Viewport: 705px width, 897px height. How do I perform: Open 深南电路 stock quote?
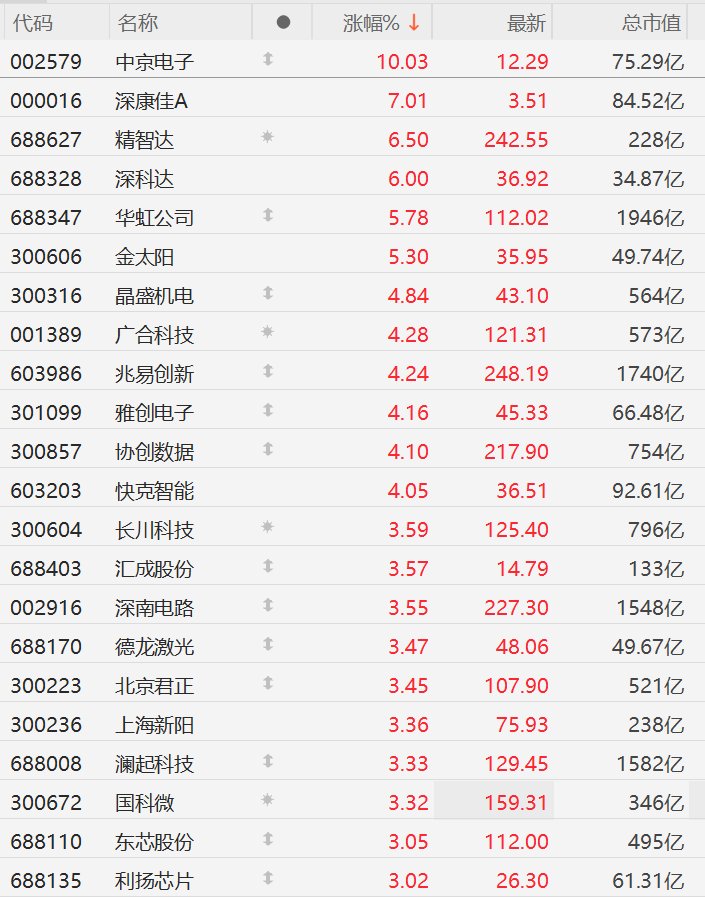[x=155, y=608]
